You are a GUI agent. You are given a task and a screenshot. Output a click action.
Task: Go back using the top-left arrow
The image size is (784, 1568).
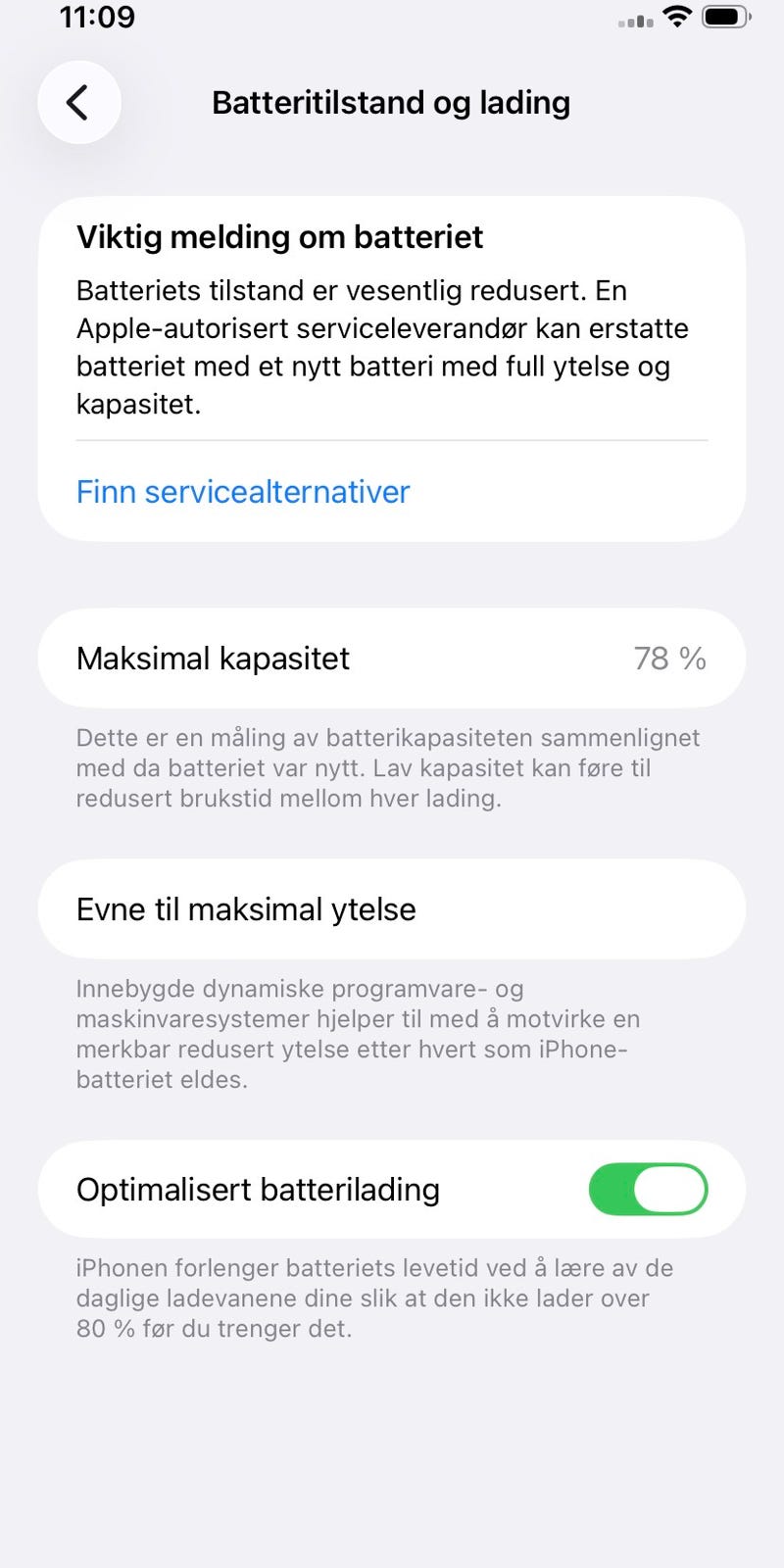pyautogui.click(x=79, y=103)
